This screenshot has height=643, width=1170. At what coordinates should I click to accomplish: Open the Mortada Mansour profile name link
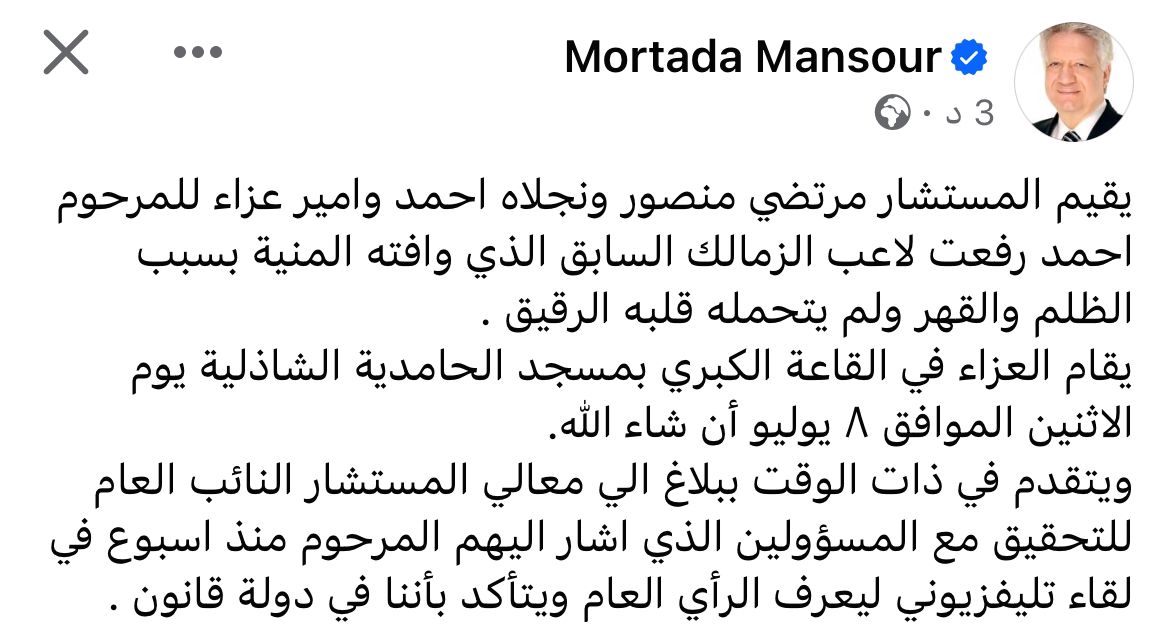[x=752, y=58]
